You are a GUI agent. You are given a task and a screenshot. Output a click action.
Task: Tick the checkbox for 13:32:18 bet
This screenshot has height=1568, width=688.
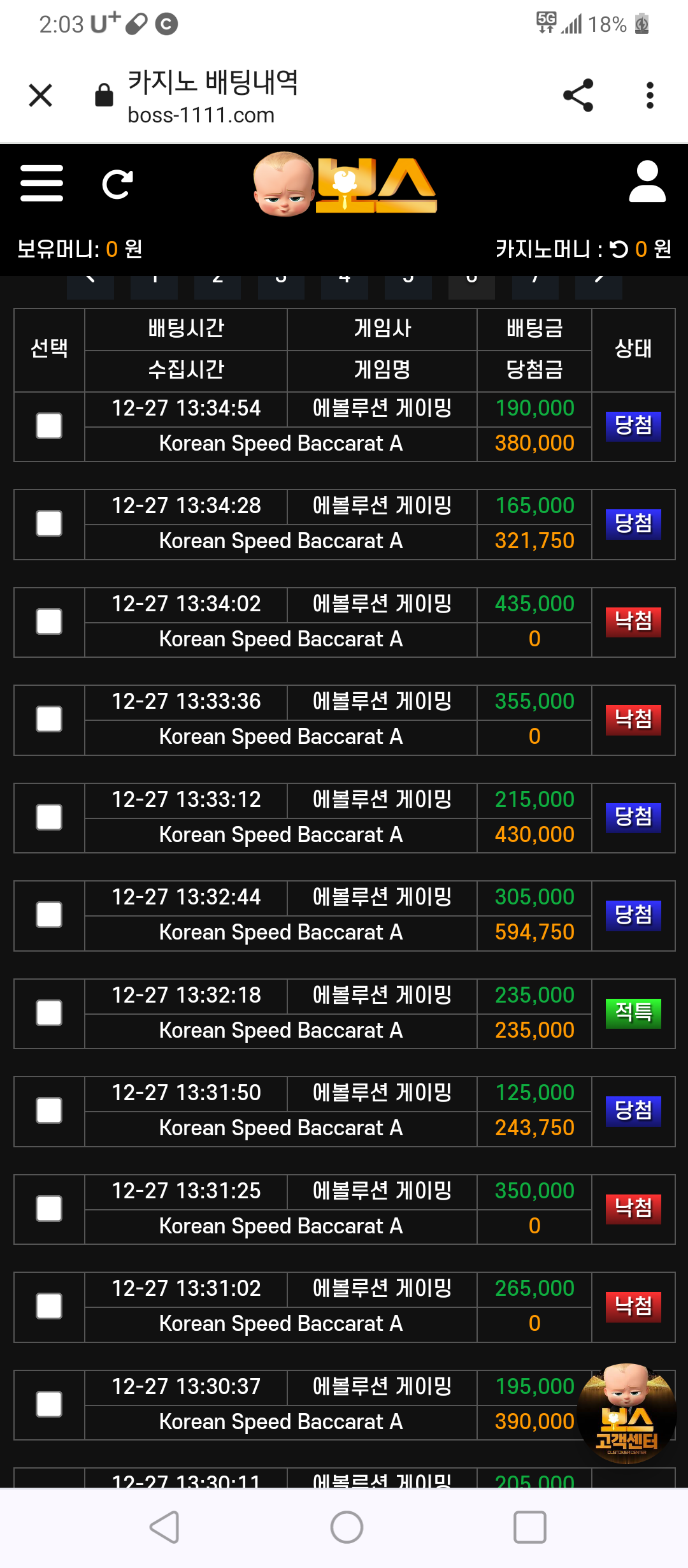tap(49, 1013)
